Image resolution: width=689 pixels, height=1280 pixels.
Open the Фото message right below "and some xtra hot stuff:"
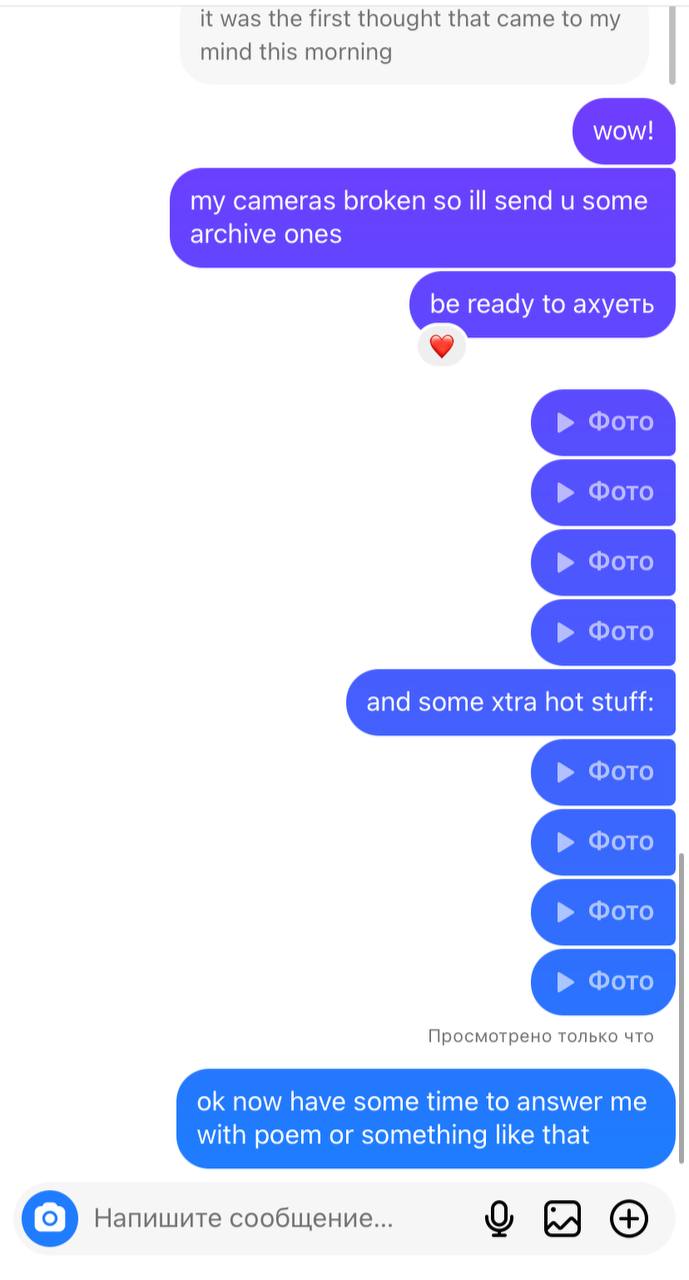pos(603,772)
